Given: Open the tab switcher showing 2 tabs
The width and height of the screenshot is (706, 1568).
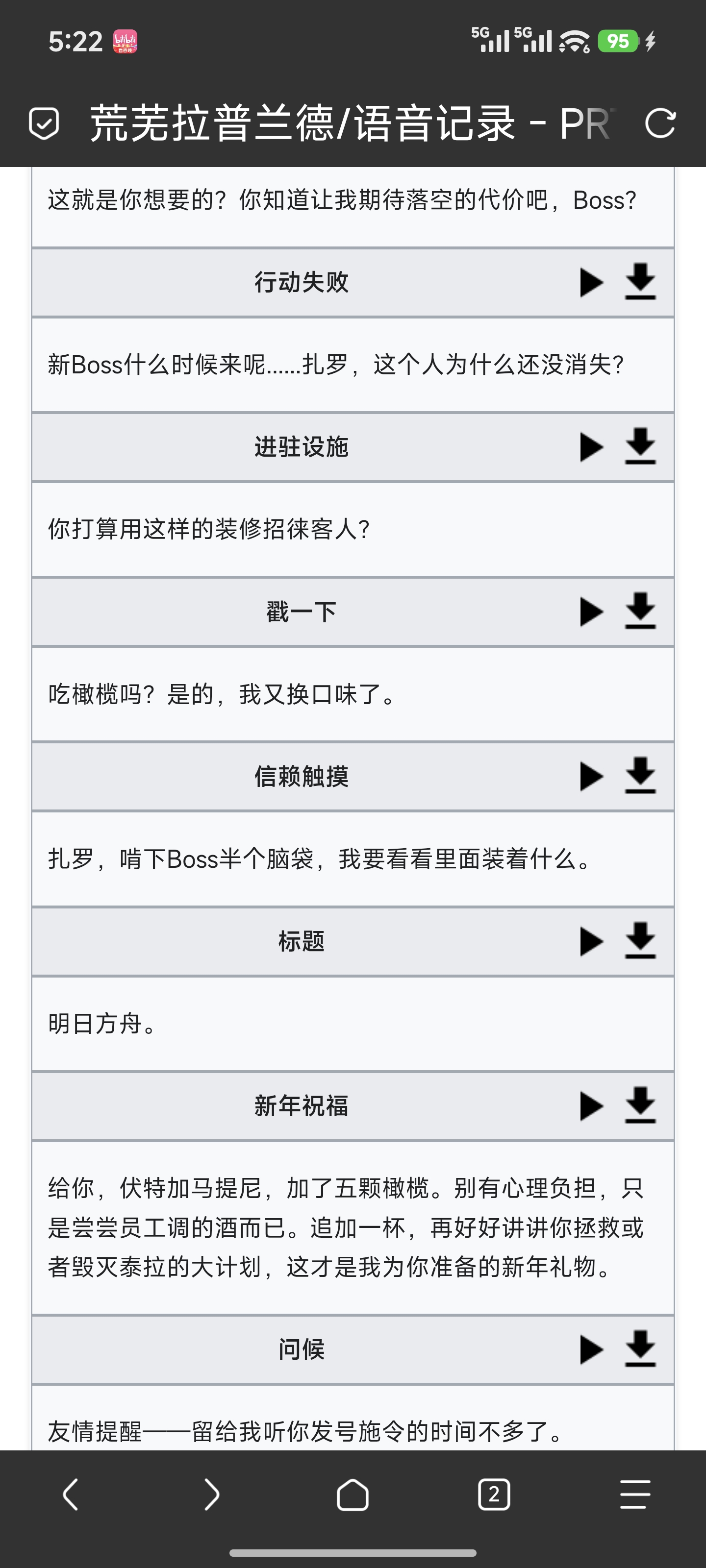Looking at the screenshot, I should (494, 1494).
